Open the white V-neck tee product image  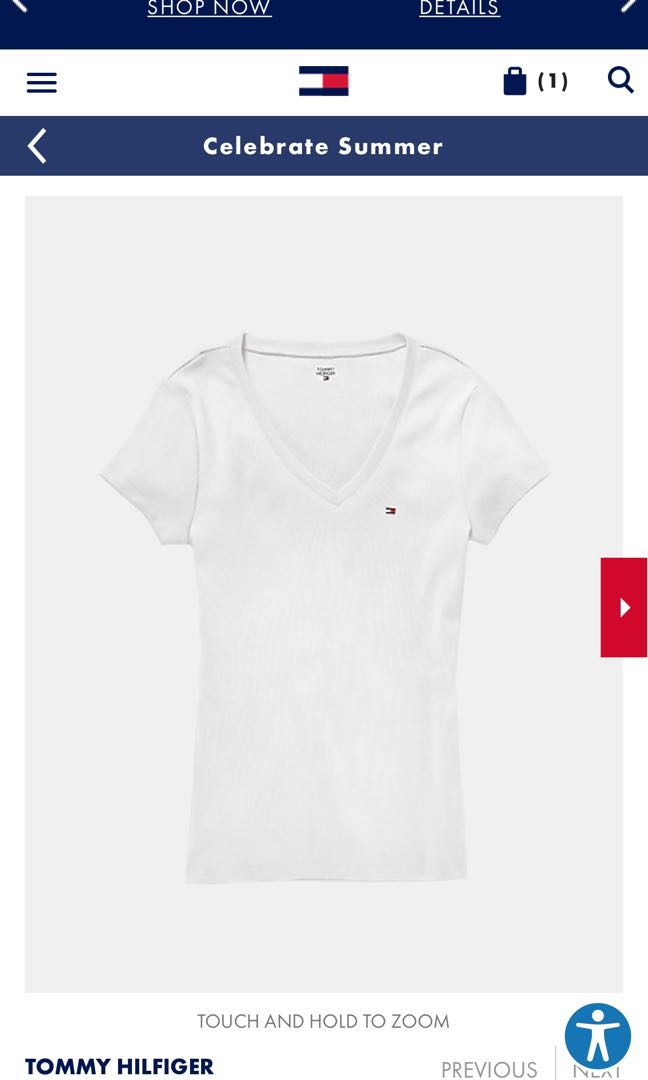click(323, 600)
